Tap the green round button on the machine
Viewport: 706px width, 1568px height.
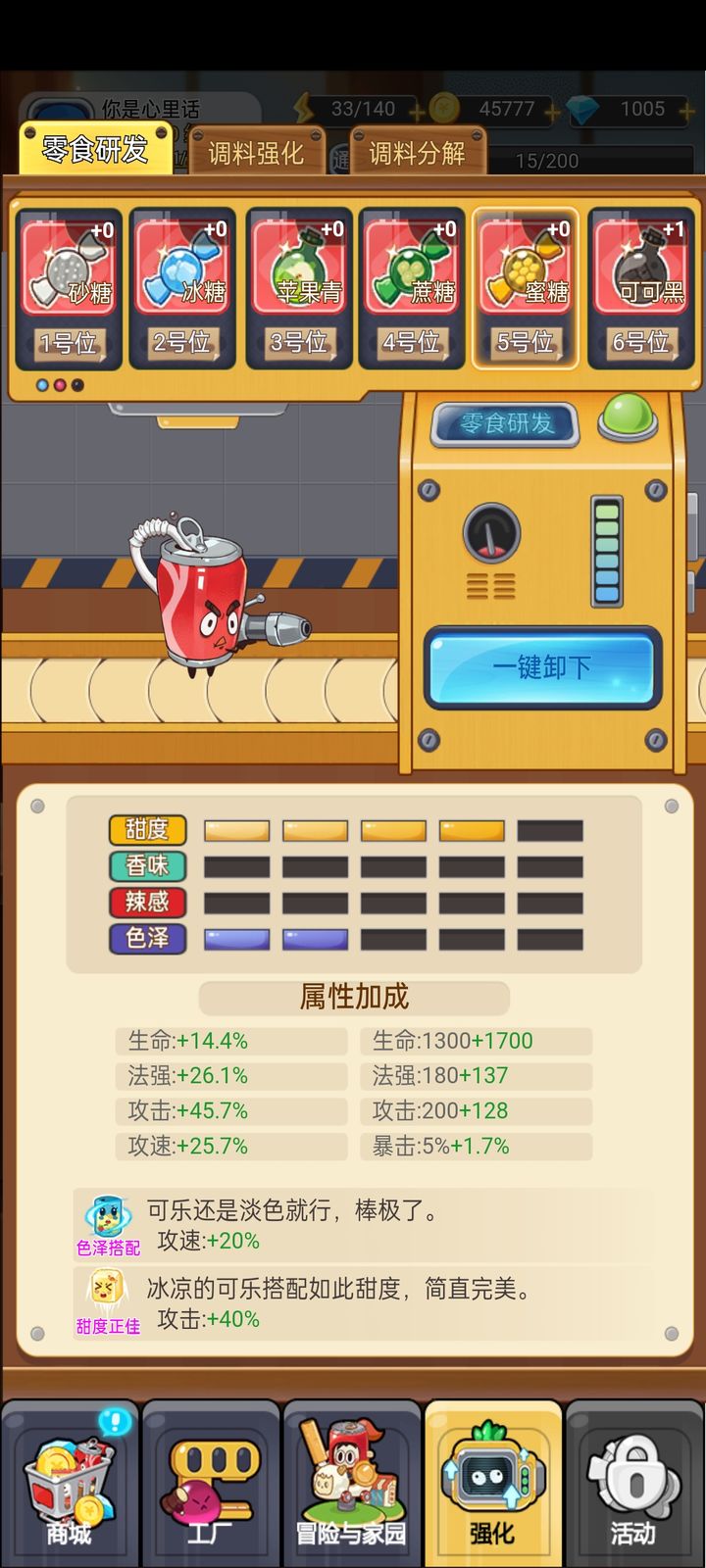click(x=629, y=416)
